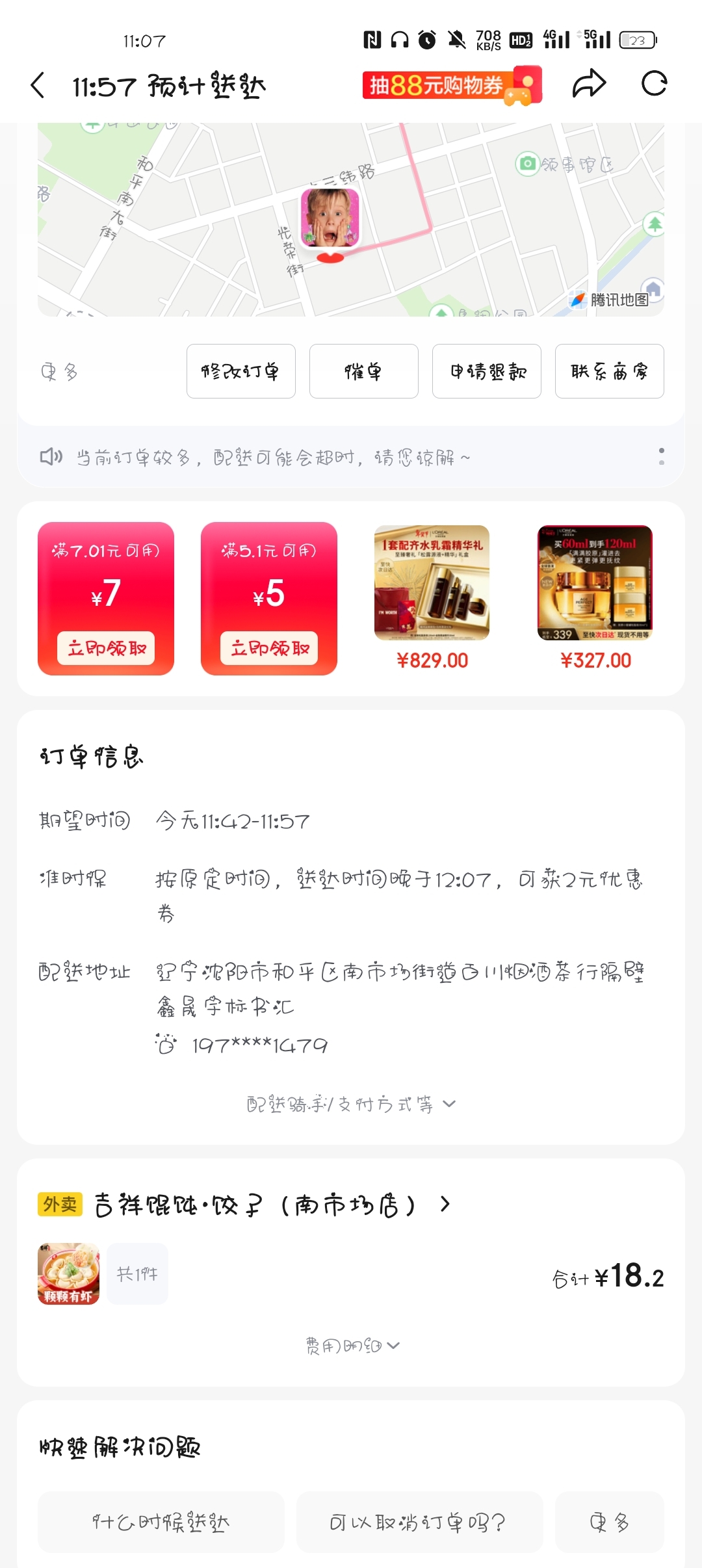This screenshot has height=1568, width=702.
Task: Expand 费用明细 fee breakdown
Action: click(351, 1346)
